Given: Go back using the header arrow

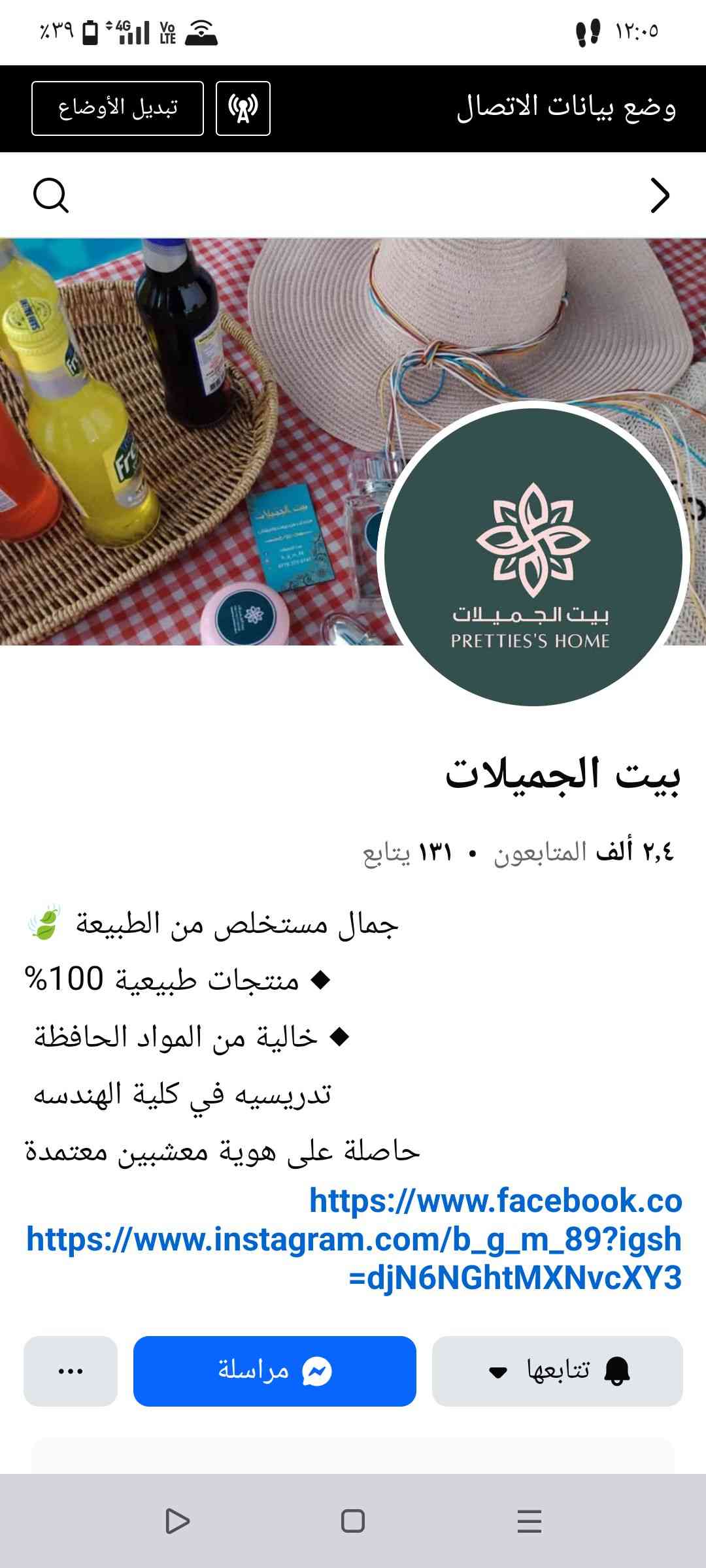Looking at the screenshot, I should point(660,195).
